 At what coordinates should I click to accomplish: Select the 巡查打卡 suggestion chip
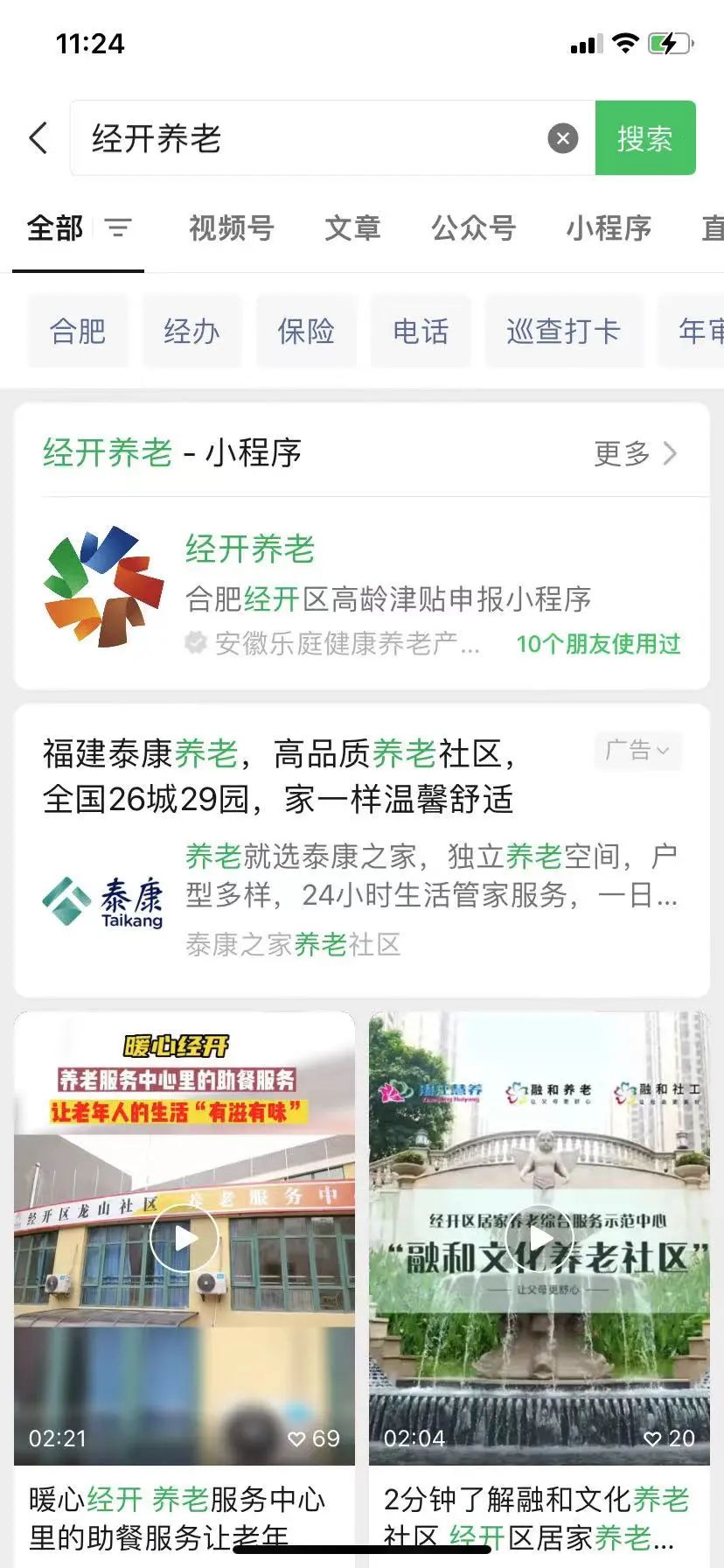[563, 332]
